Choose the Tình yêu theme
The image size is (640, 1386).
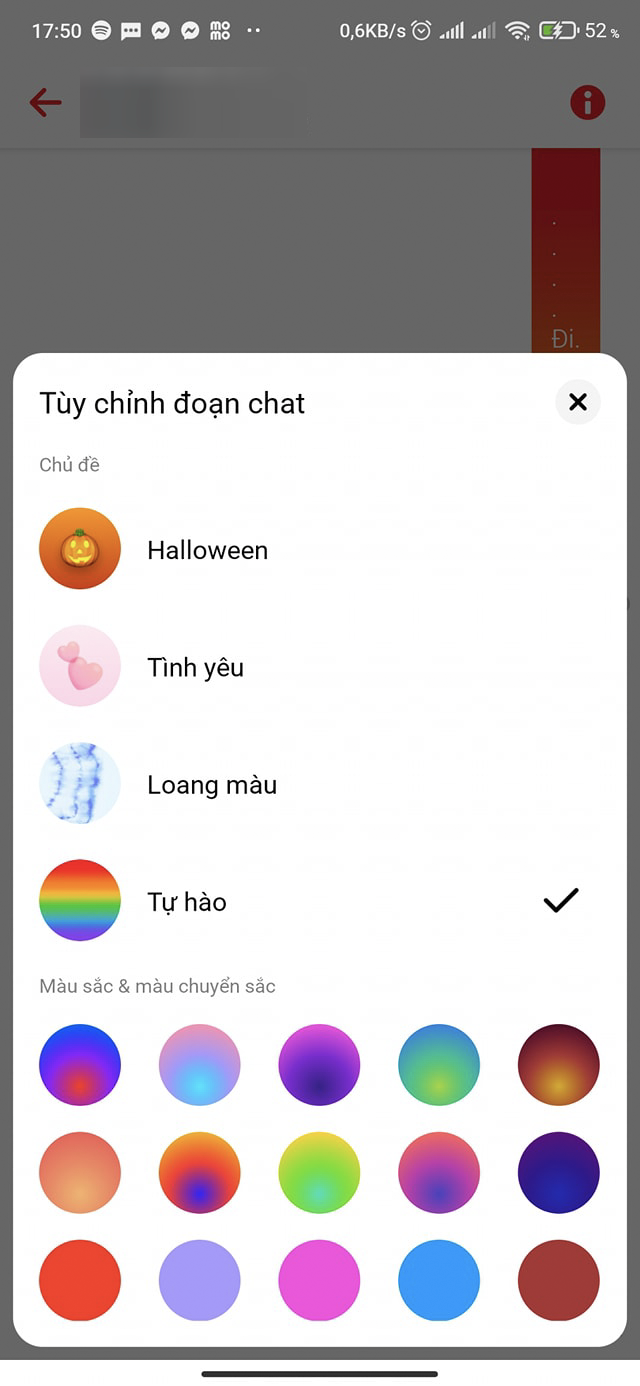[195, 667]
